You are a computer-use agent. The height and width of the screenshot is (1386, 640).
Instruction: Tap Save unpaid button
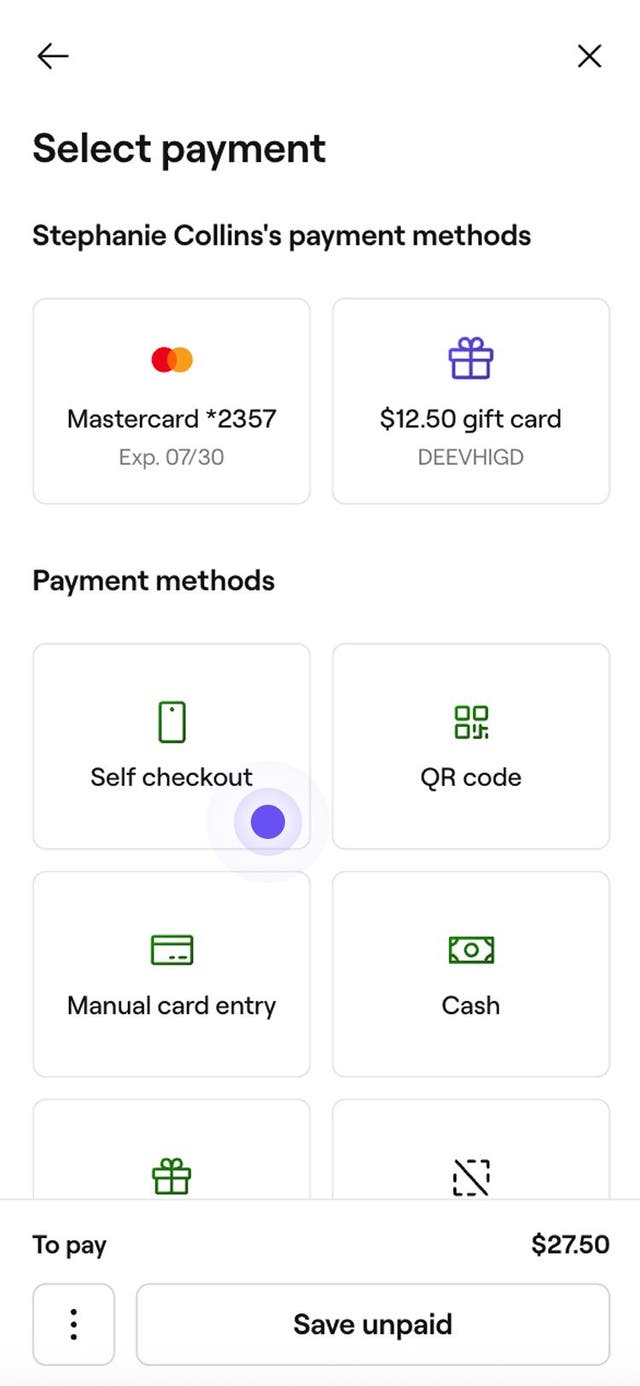pyautogui.click(x=373, y=1324)
